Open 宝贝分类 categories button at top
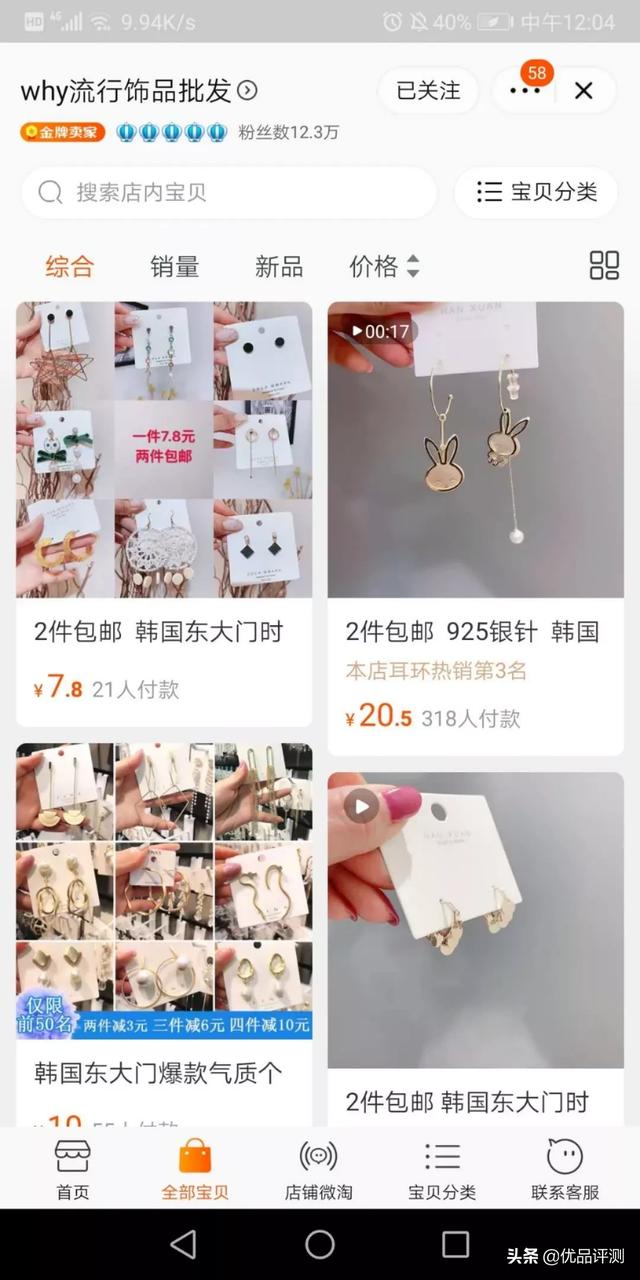Screen dimensions: 640x1280 pos(536,192)
